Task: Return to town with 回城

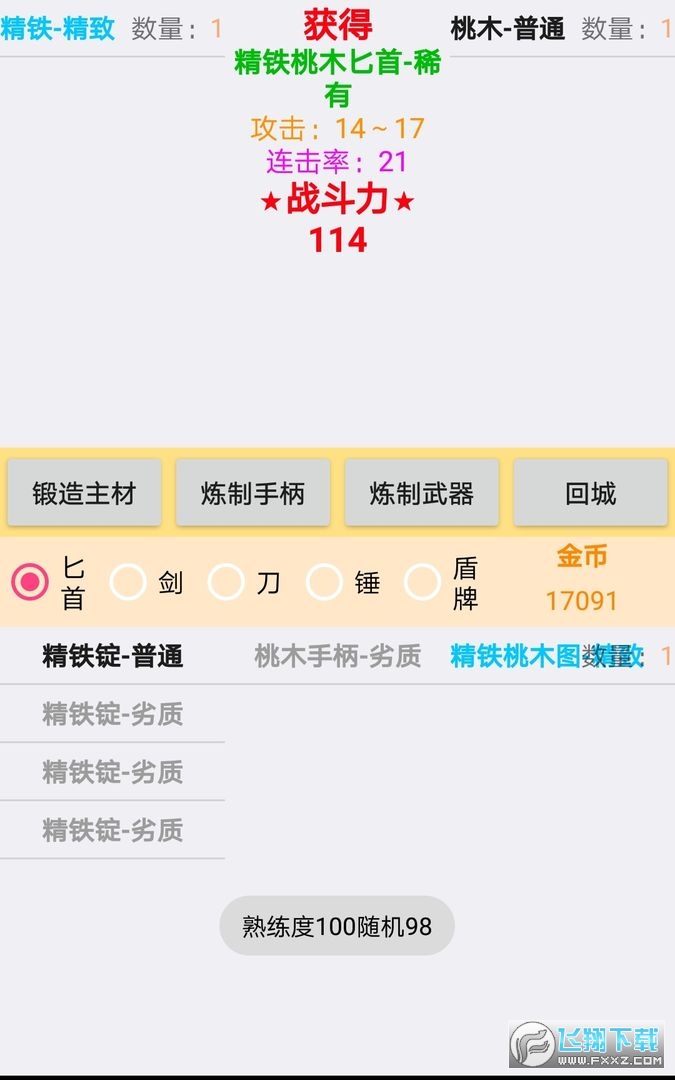Action: tap(590, 493)
